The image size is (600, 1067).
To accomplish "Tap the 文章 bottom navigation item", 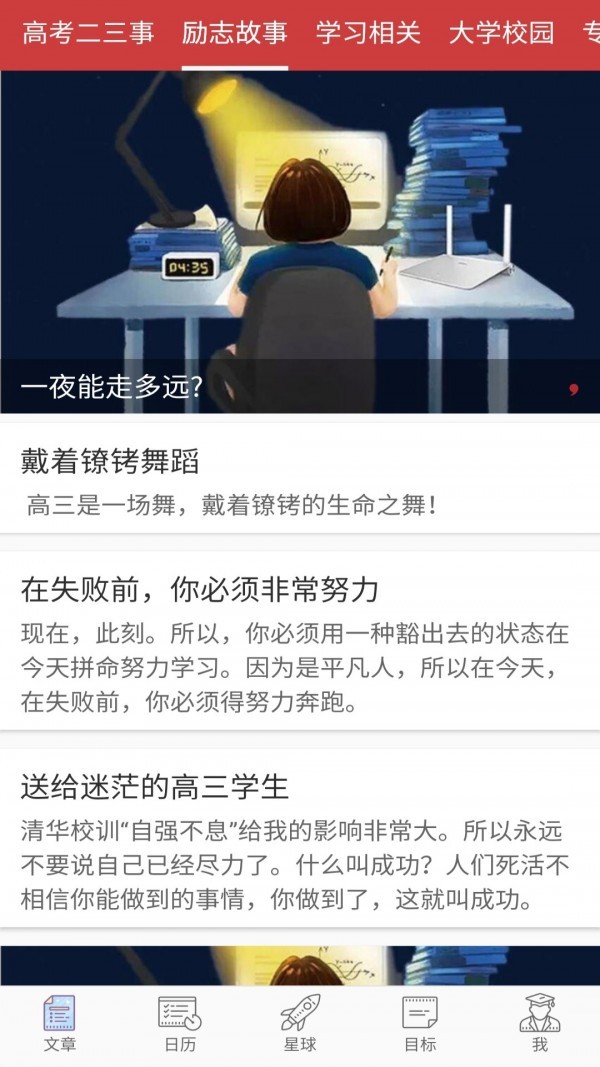I will click(60, 1024).
